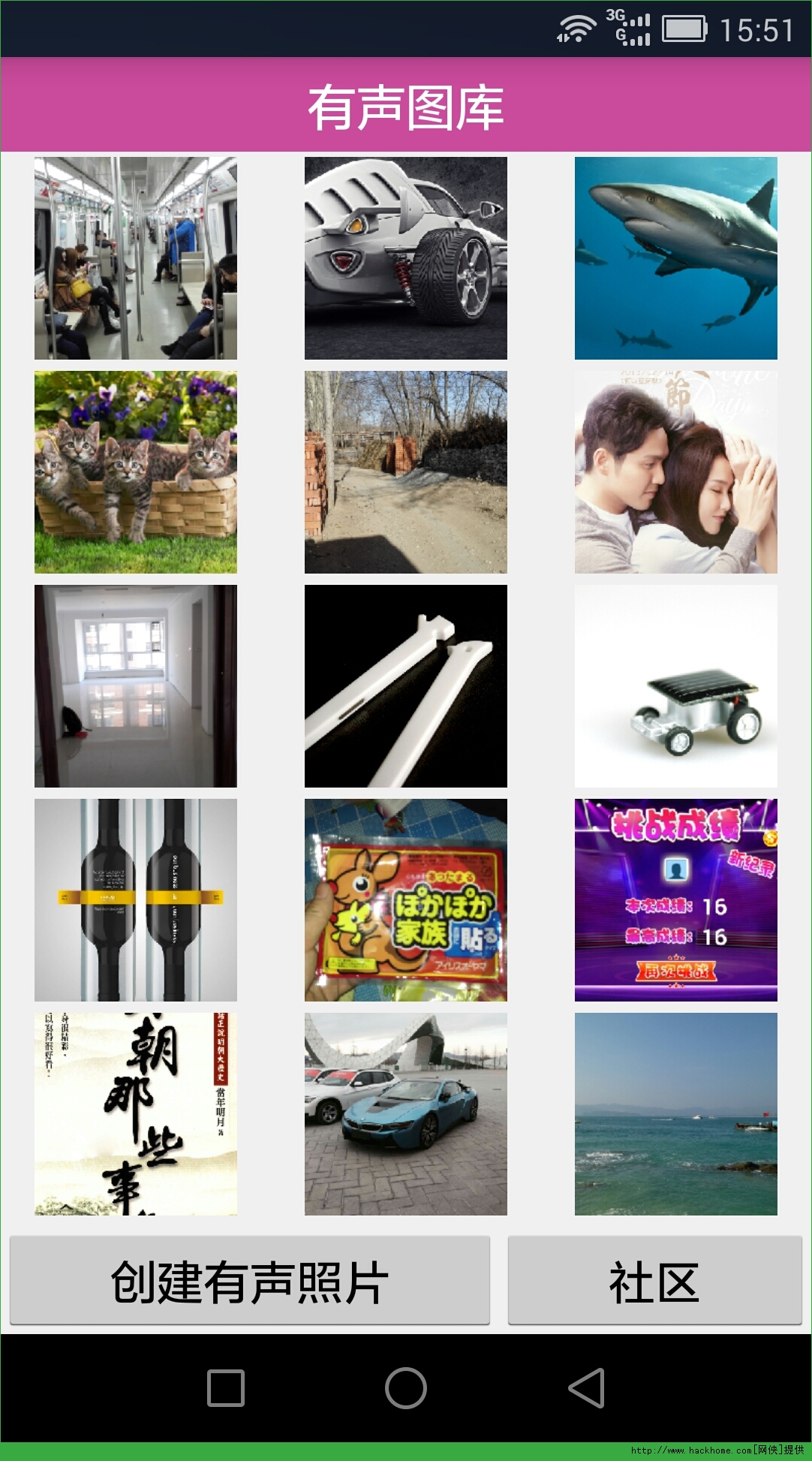Image resolution: width=812 pixels, height=1461 pixels.
Task: Tap 创建有声照片 to create a photo
Action: (250, 1281)
